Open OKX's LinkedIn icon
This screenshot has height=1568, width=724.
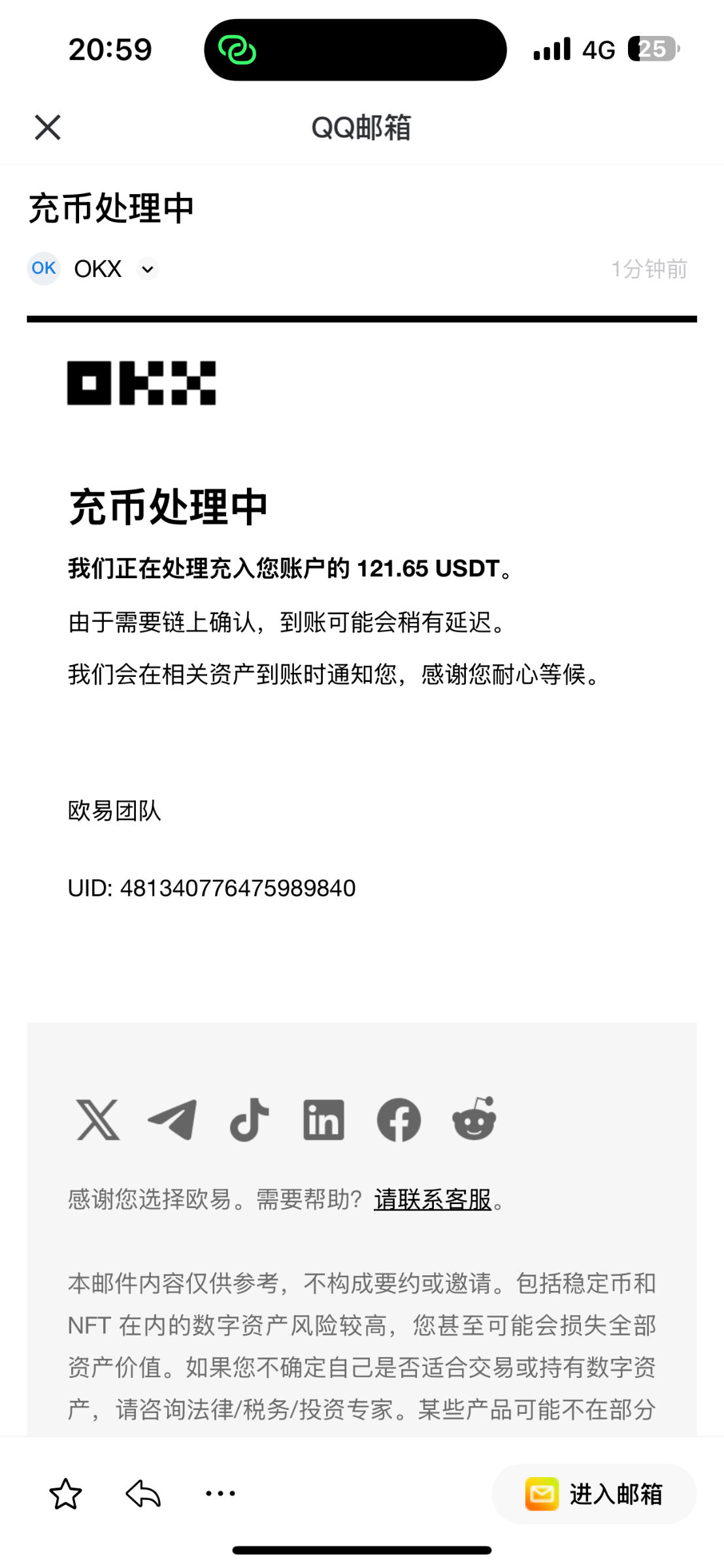(x=323, y=1120)
